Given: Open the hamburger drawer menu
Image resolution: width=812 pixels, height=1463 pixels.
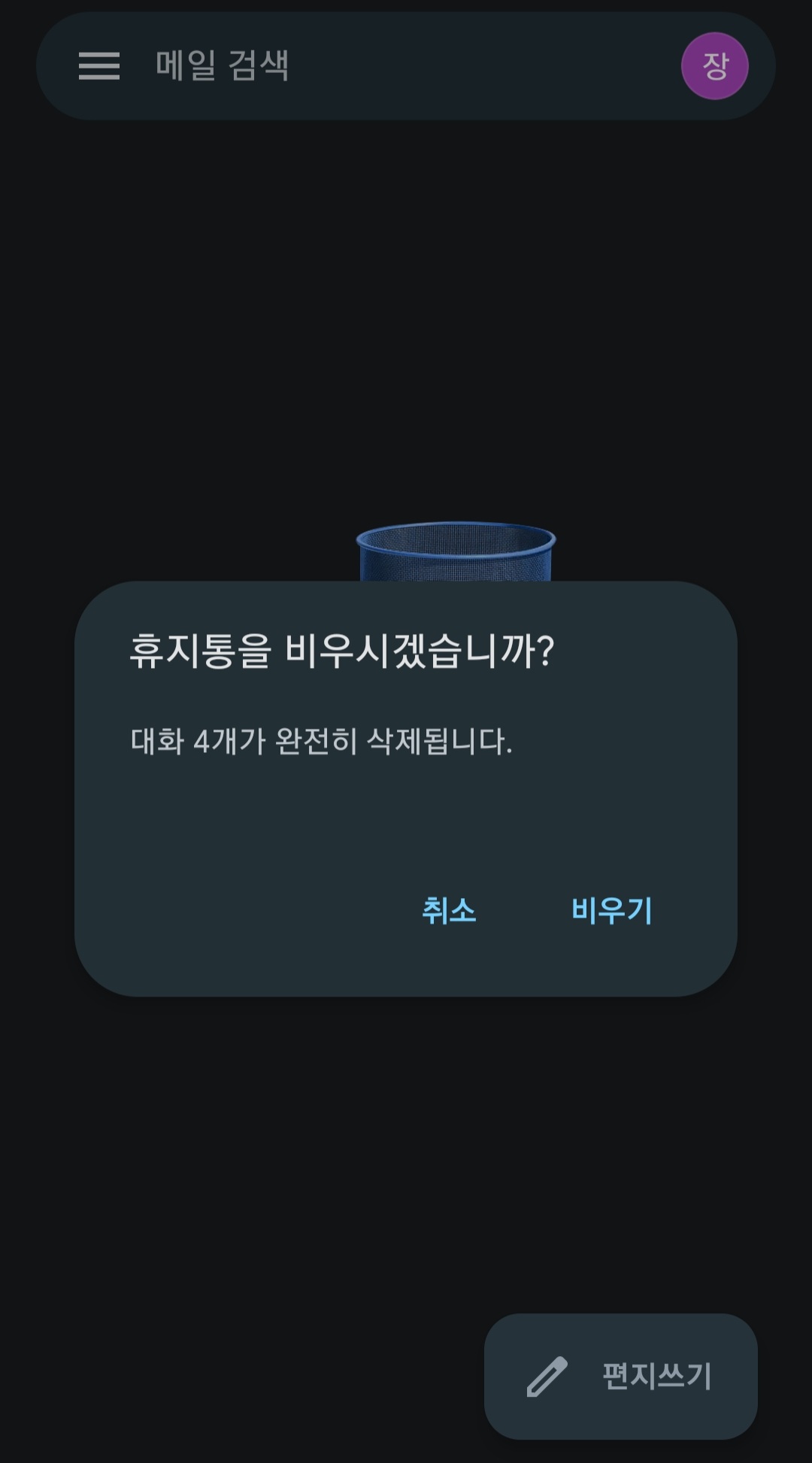Looking at the screenshot, I should pyautogui.click(x=99, y=66).
